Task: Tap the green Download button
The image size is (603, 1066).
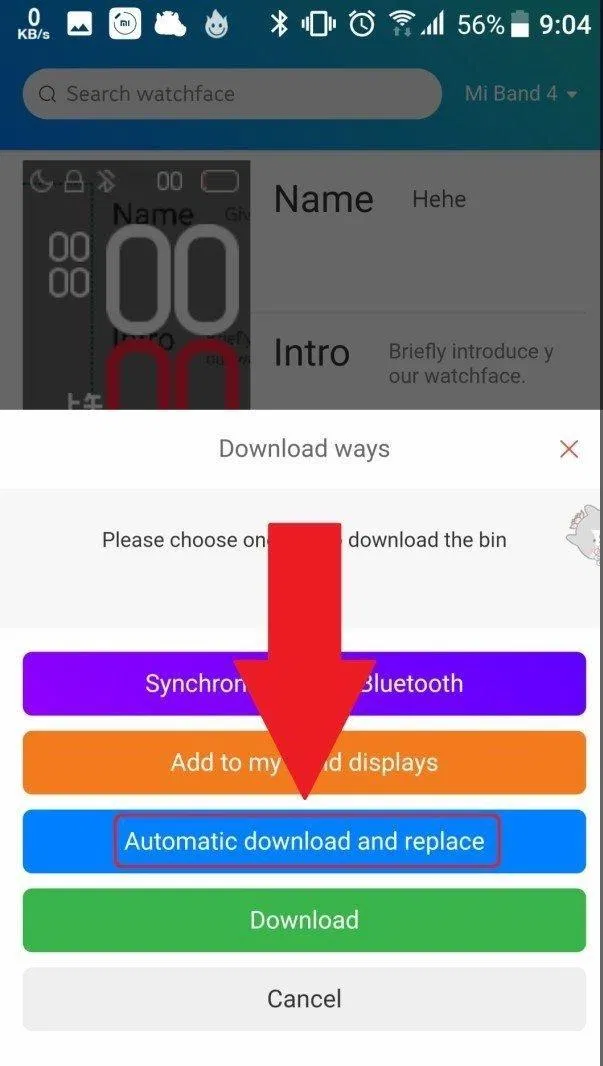Action: point(304,920)
